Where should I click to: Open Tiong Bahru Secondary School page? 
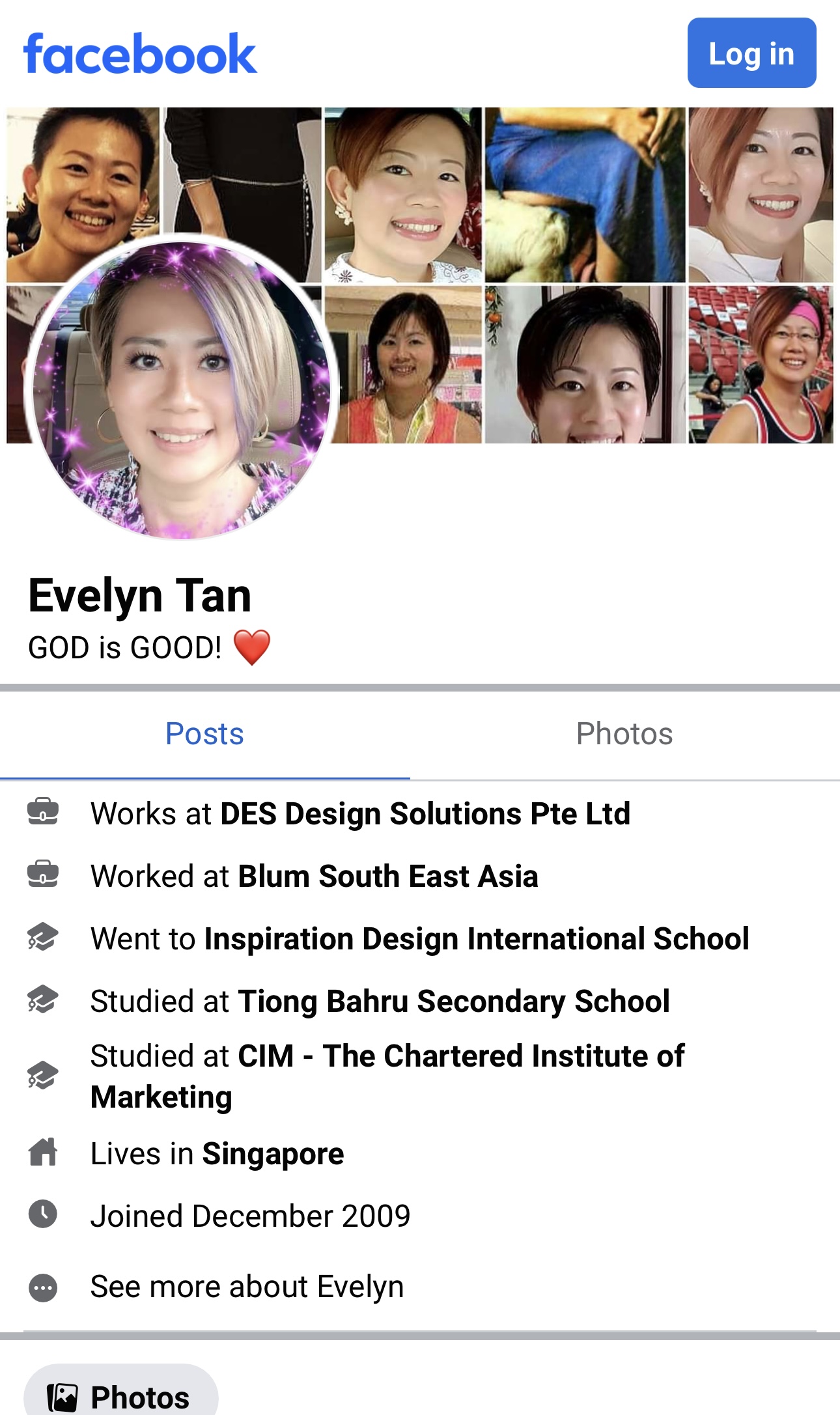453,1002
